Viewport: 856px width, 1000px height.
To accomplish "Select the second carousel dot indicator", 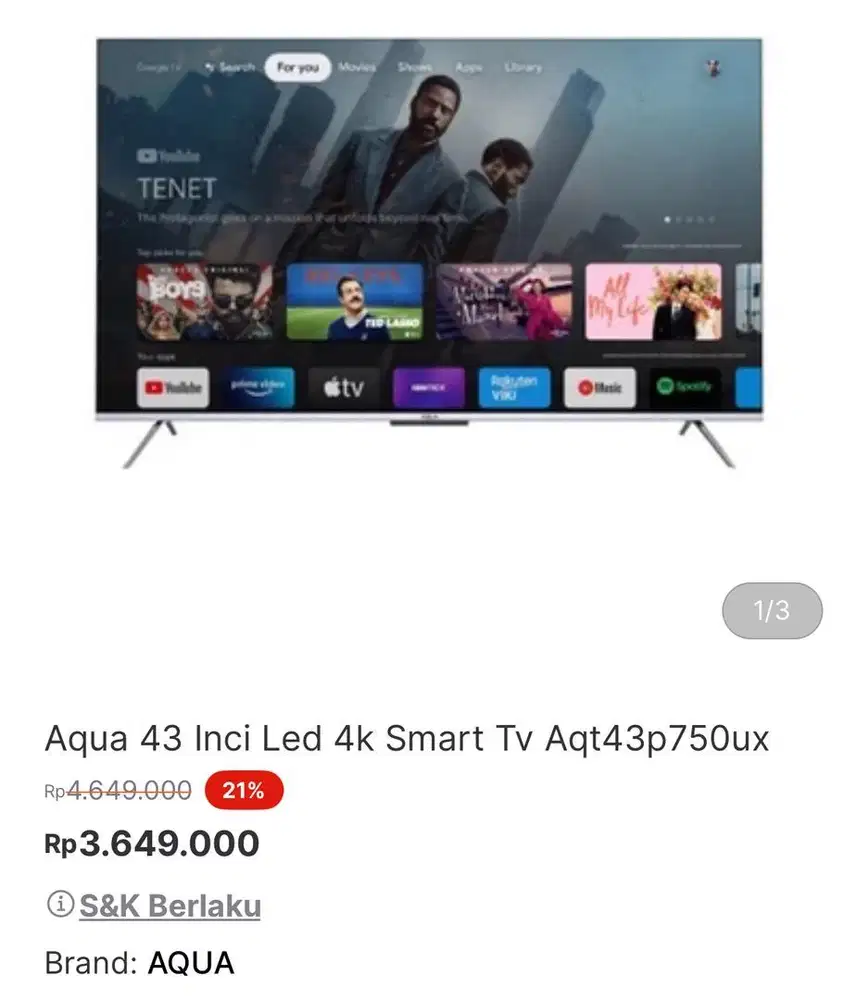I will click(679, 219).
